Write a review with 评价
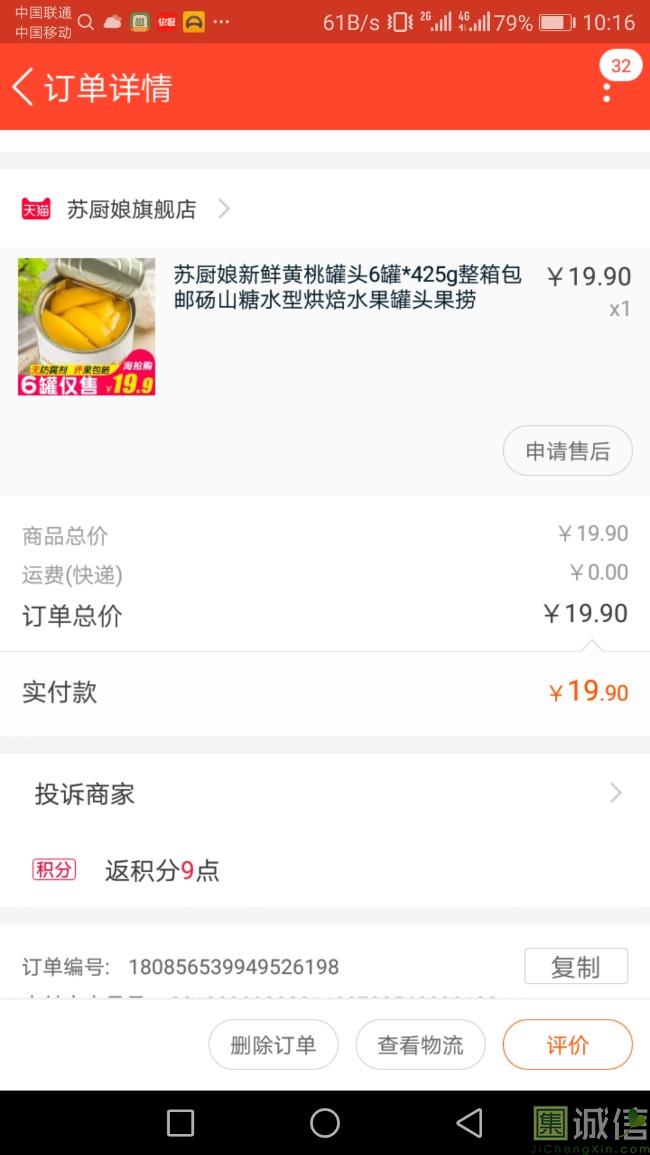The height and width of the screenshot is (1155, 650). point(567,1045)
